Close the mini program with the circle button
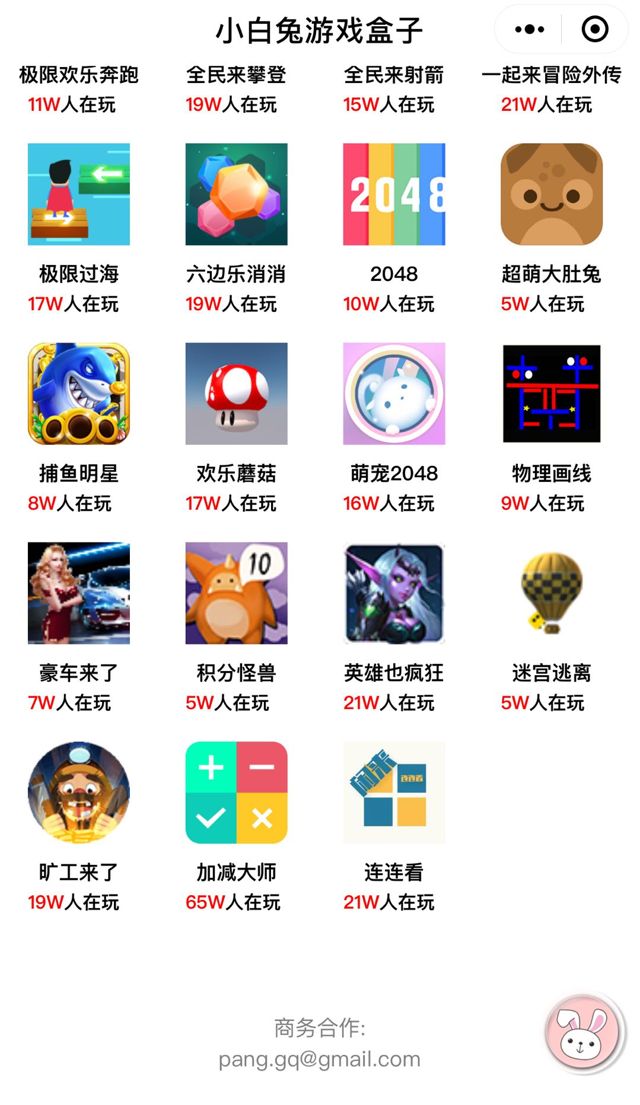640x1105 pixels. pyautogui.click(x=594, y=30)
